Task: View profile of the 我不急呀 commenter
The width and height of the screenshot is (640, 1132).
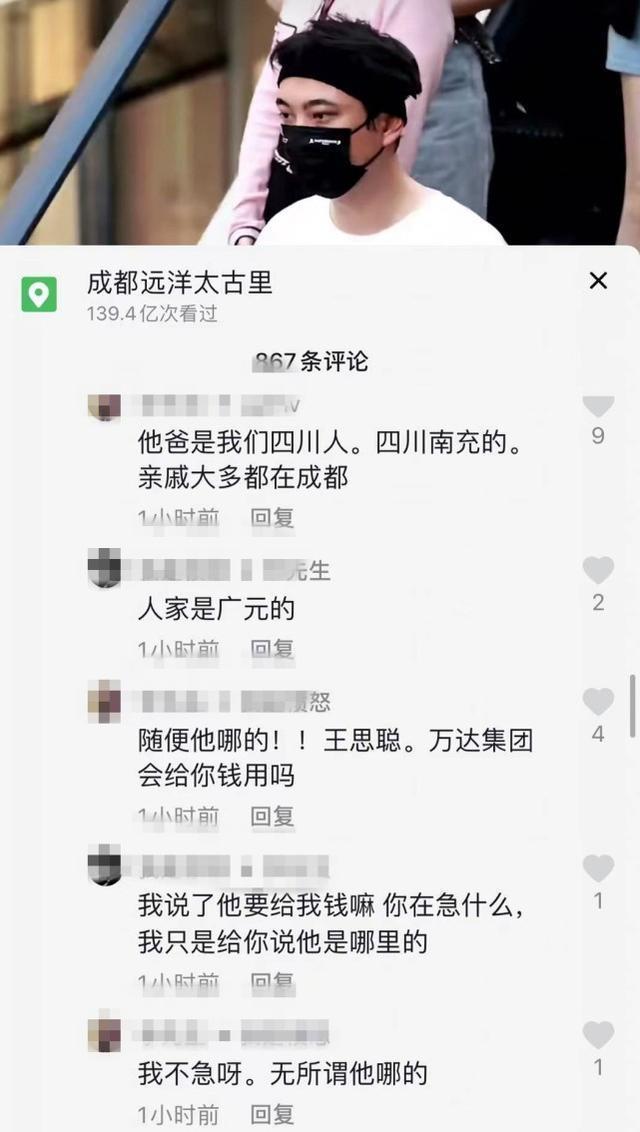Action: tap(104, 1033)
